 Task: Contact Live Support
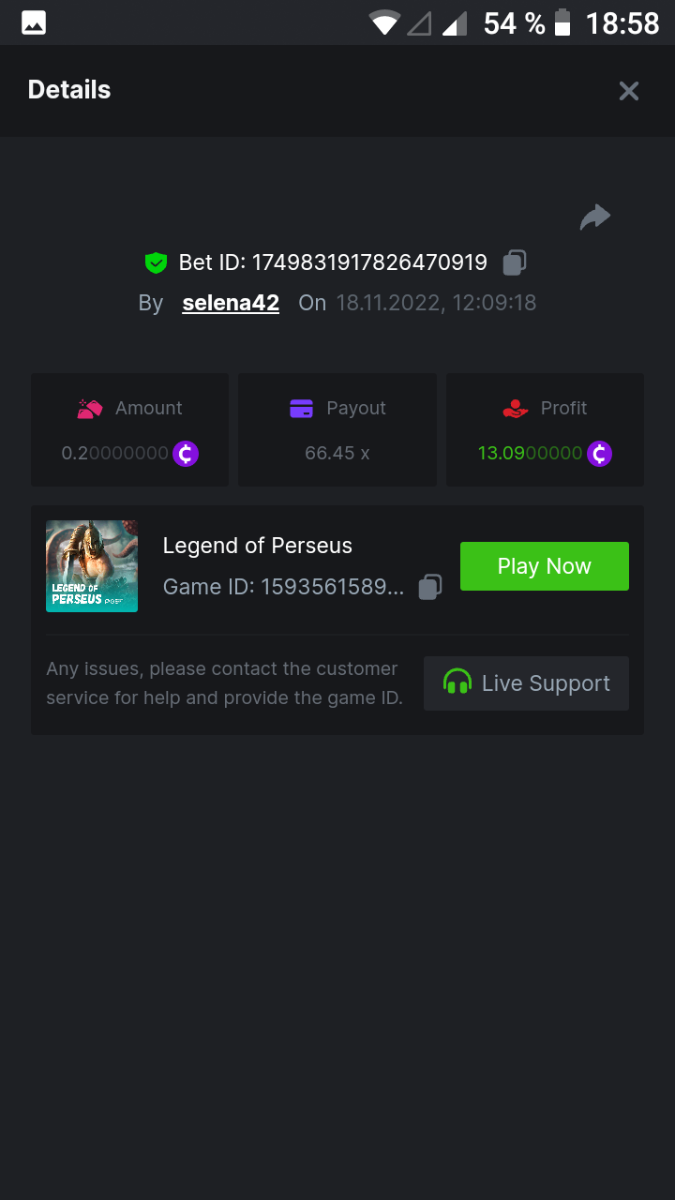coord(526,683)
